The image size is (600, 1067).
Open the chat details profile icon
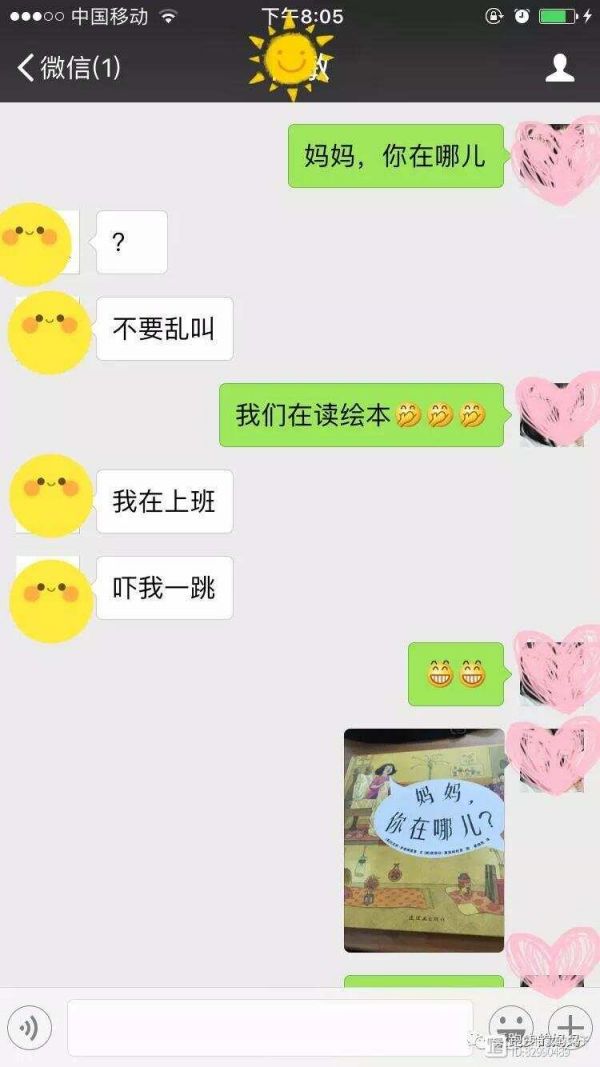[x=559, y=68]
